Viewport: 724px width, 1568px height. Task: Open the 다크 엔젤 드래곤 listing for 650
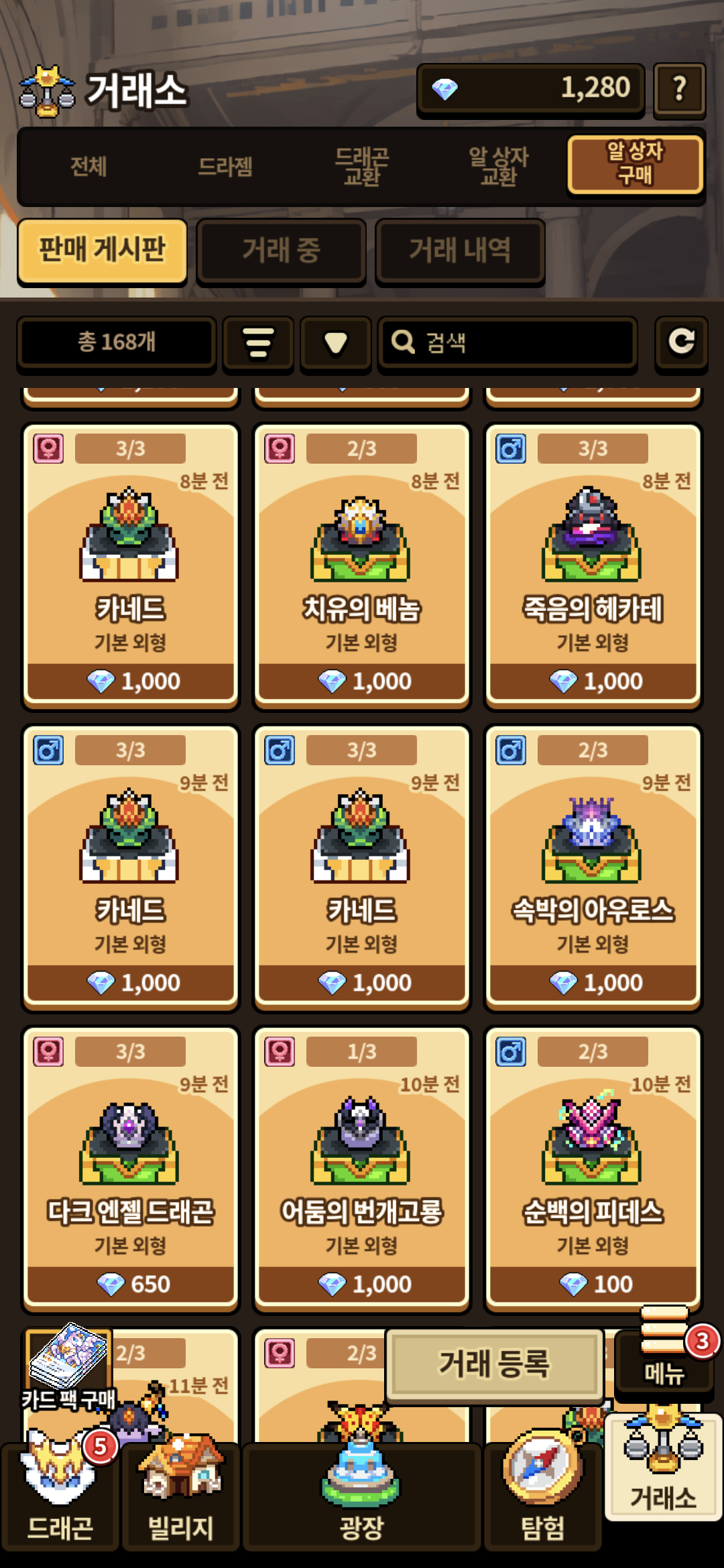tap(130, 1168)
